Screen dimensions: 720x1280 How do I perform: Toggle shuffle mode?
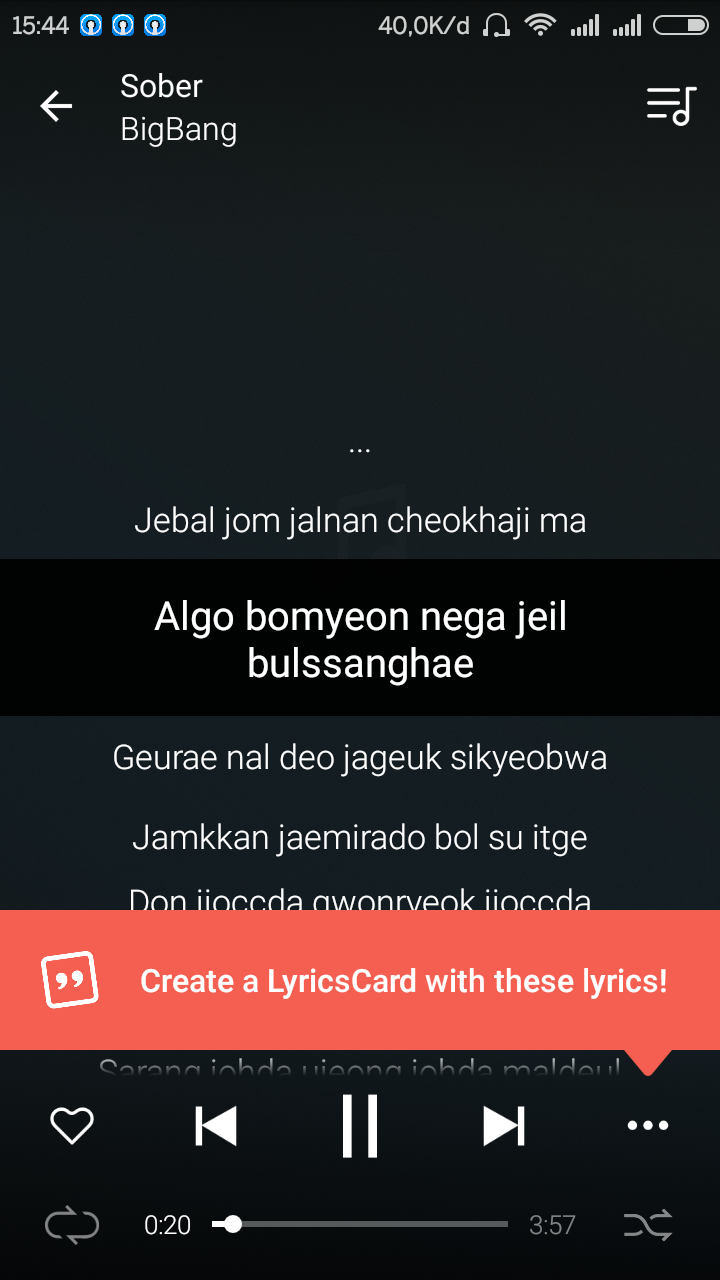pyautogui.click(x=648, y=1225)
